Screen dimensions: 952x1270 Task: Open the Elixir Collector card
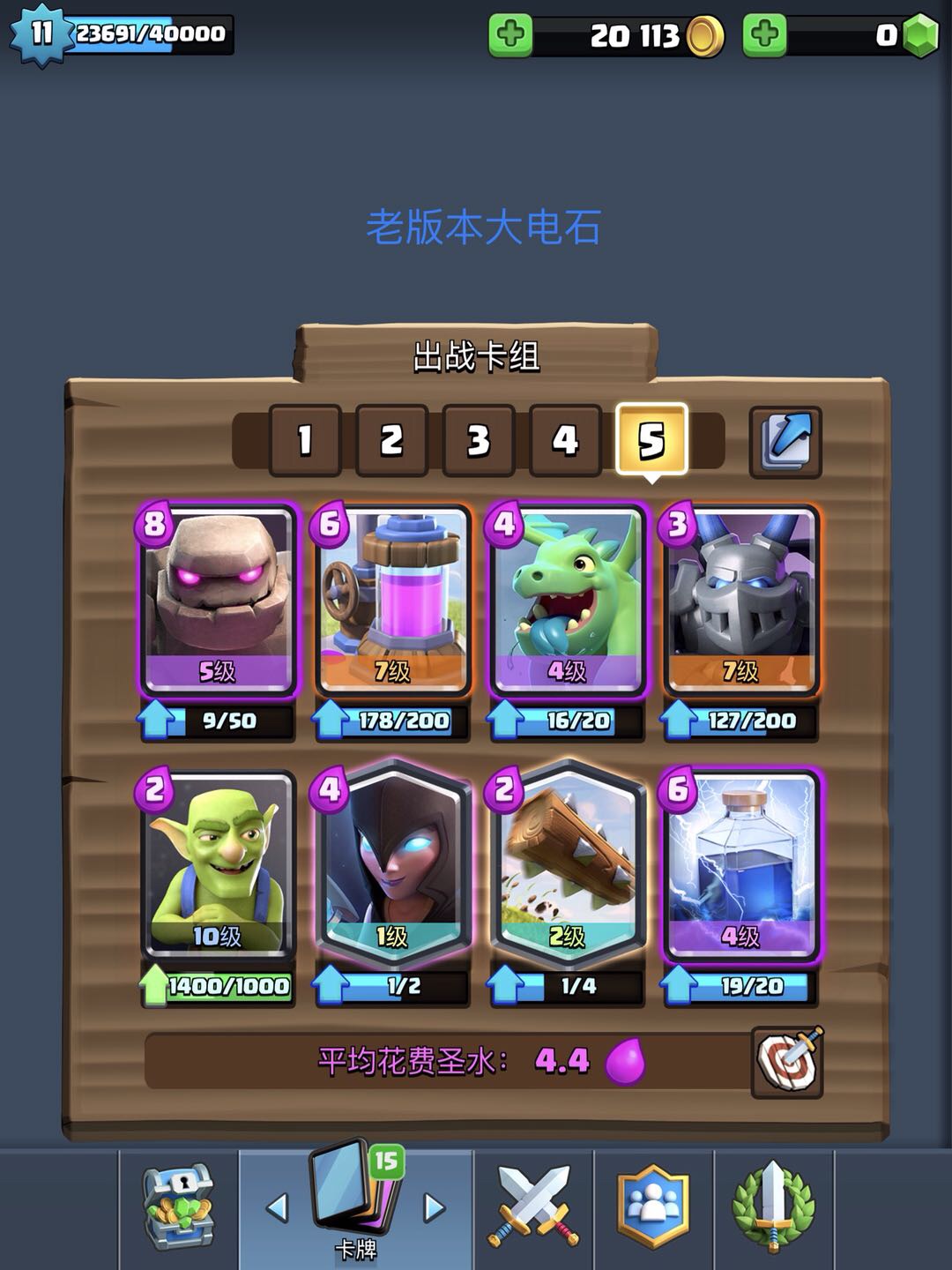click(x=392, y=600)
